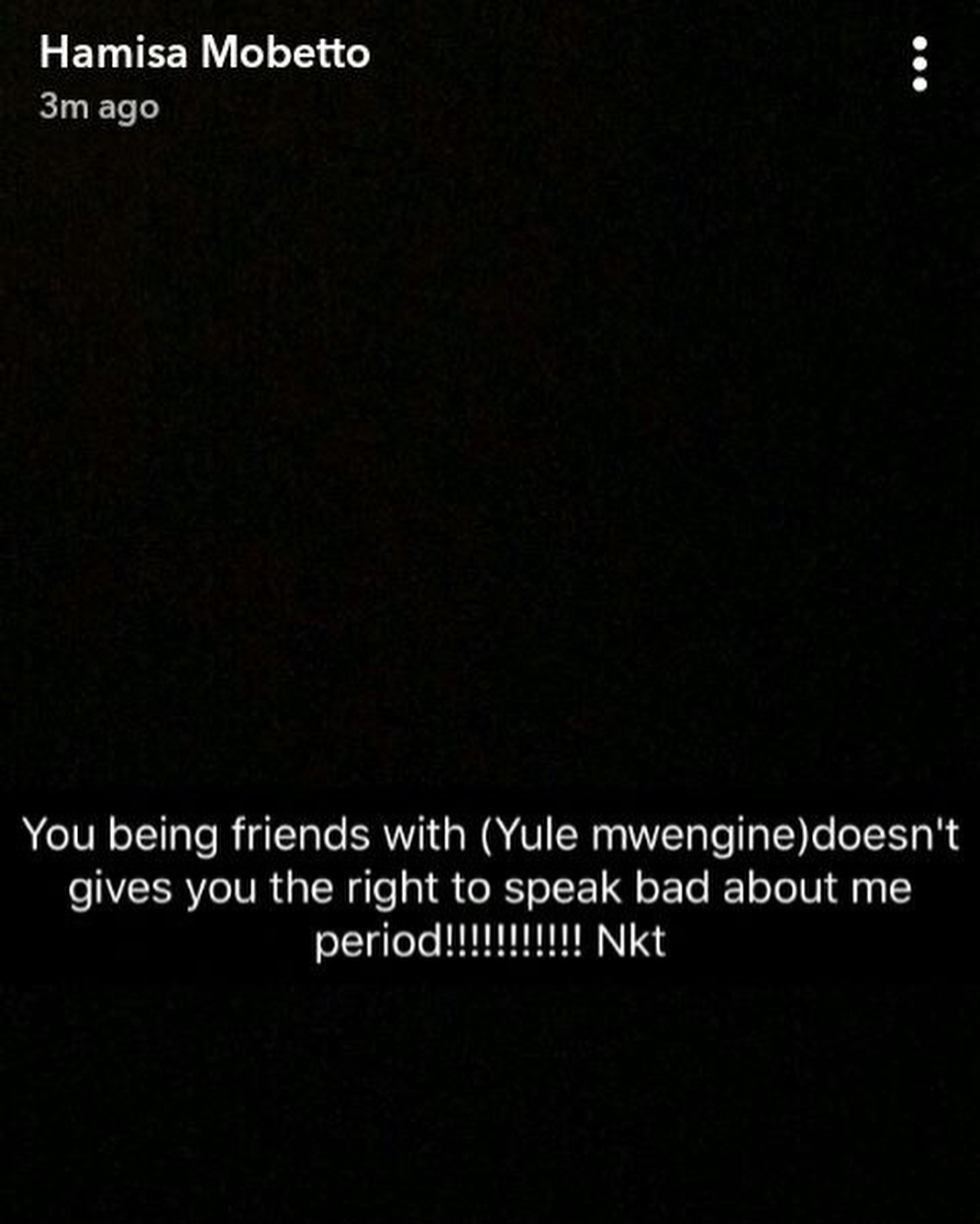
Task: Open the story overflow menu
Action: coord(919,64)
